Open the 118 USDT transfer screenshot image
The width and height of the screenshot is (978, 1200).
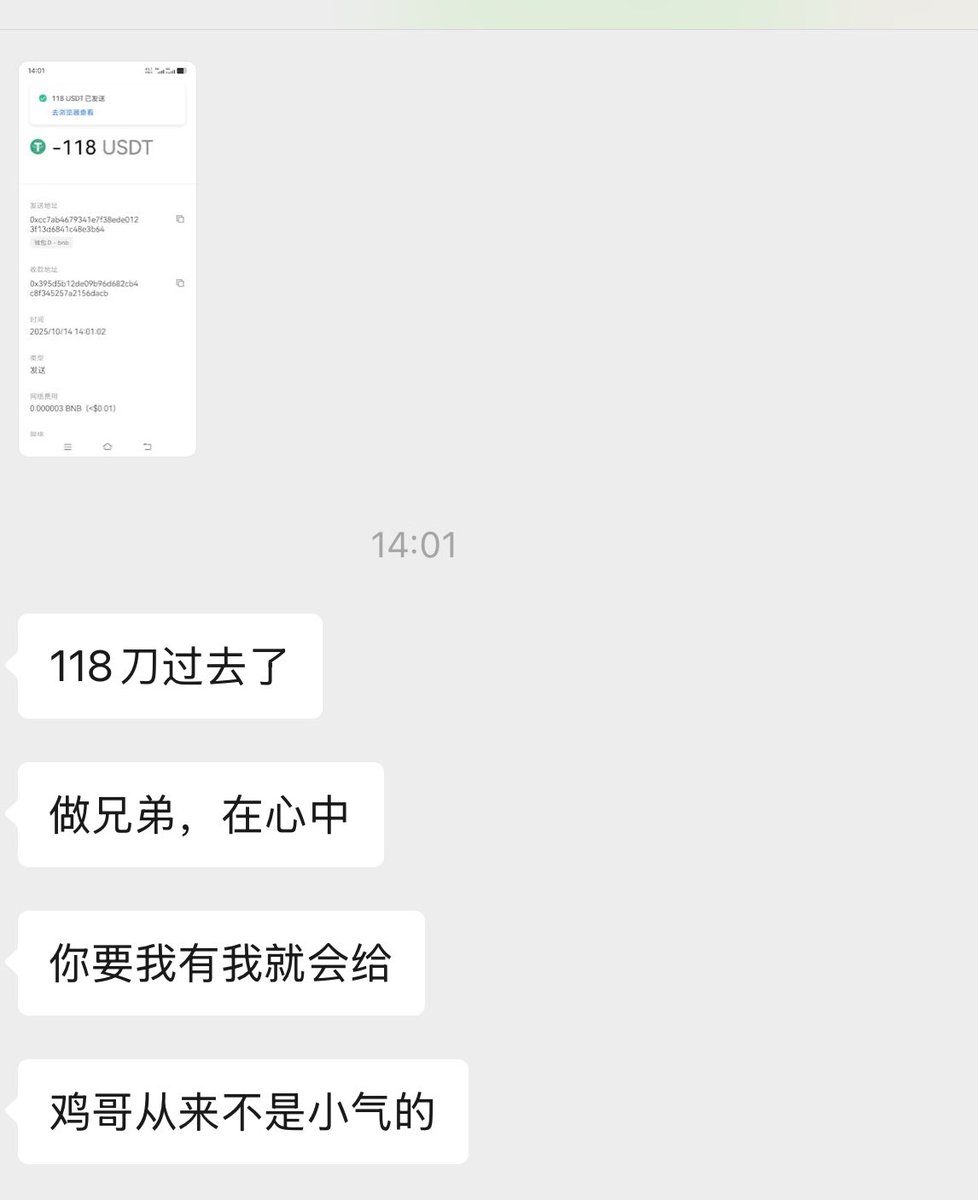point(107,259)
